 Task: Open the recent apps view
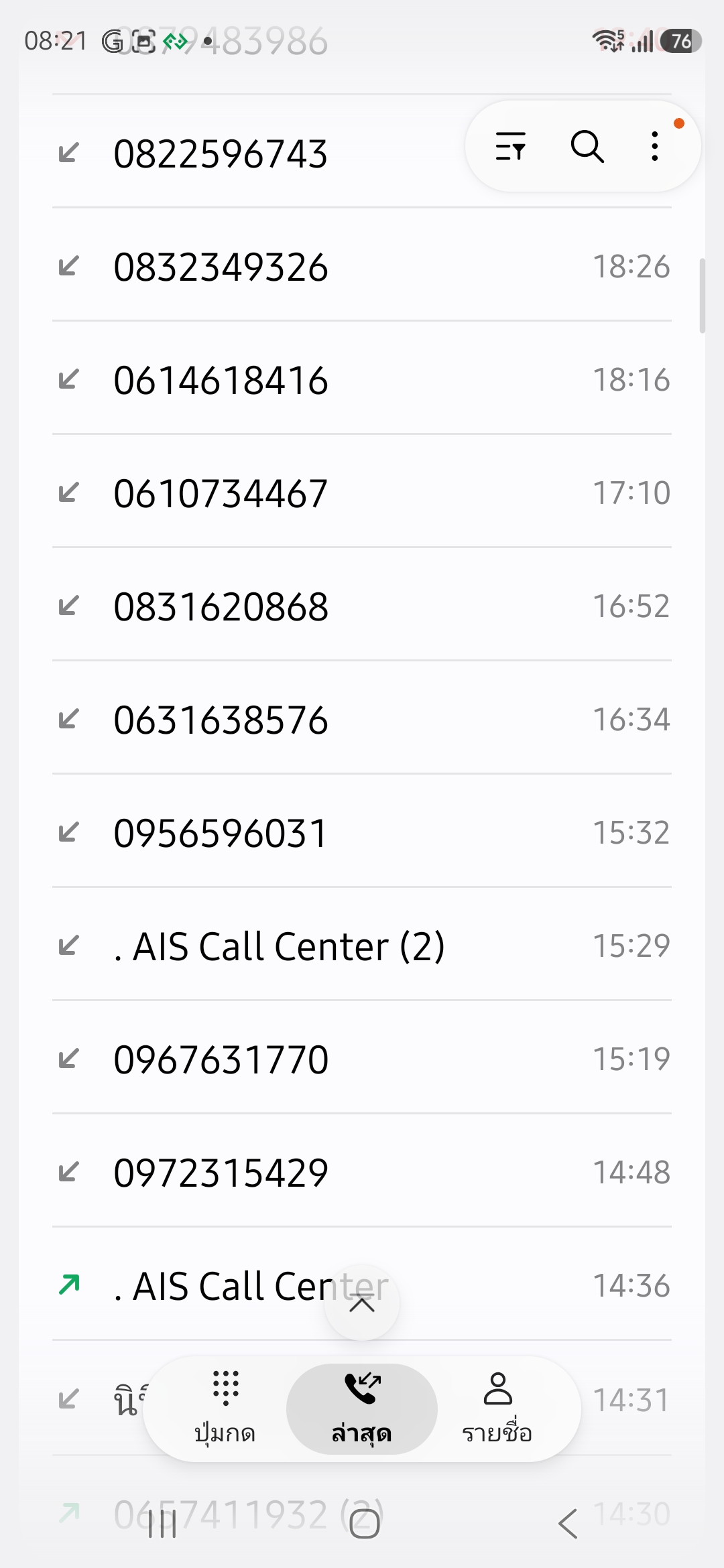(162, 1524)
